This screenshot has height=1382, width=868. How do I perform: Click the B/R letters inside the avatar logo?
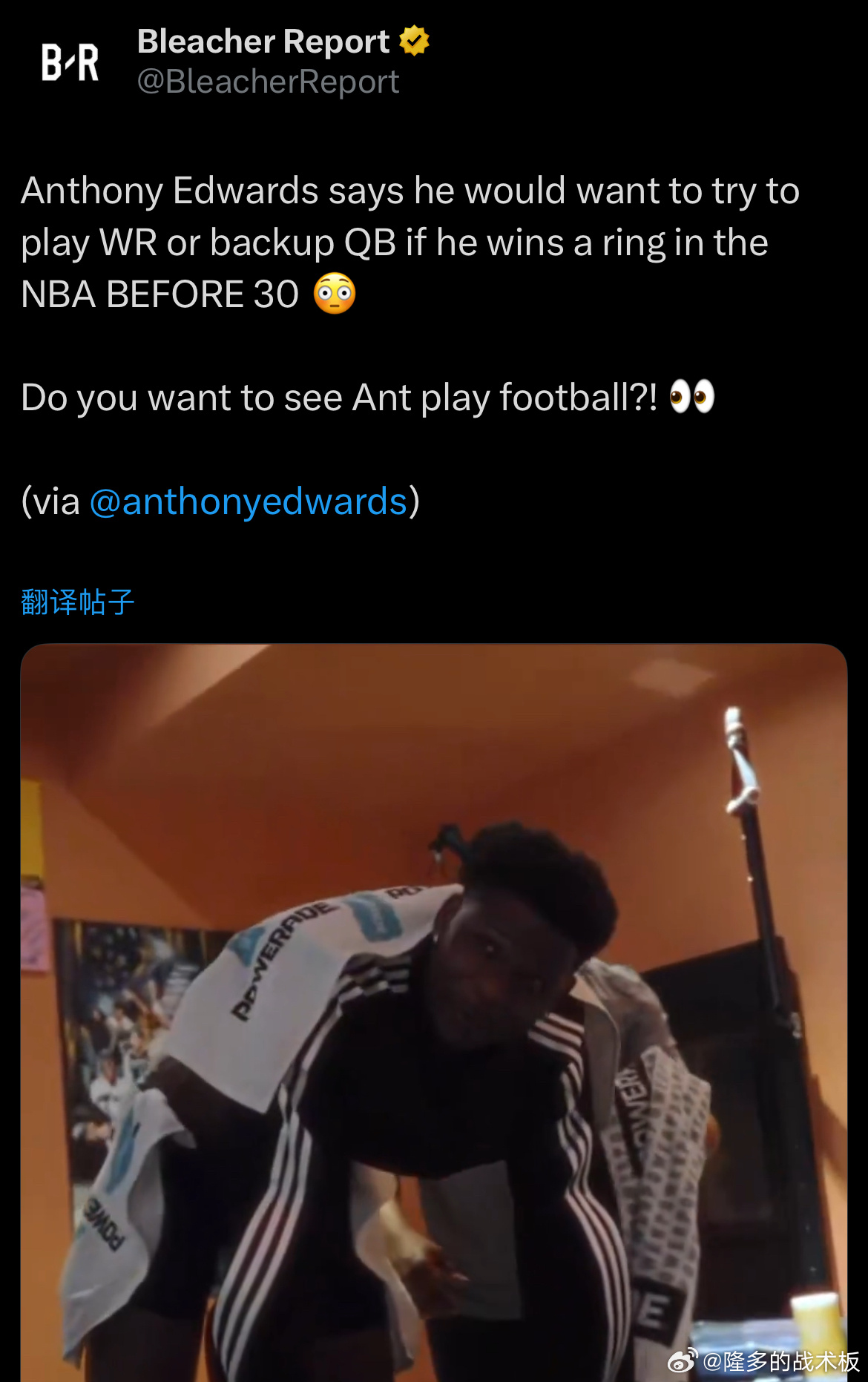70,62
